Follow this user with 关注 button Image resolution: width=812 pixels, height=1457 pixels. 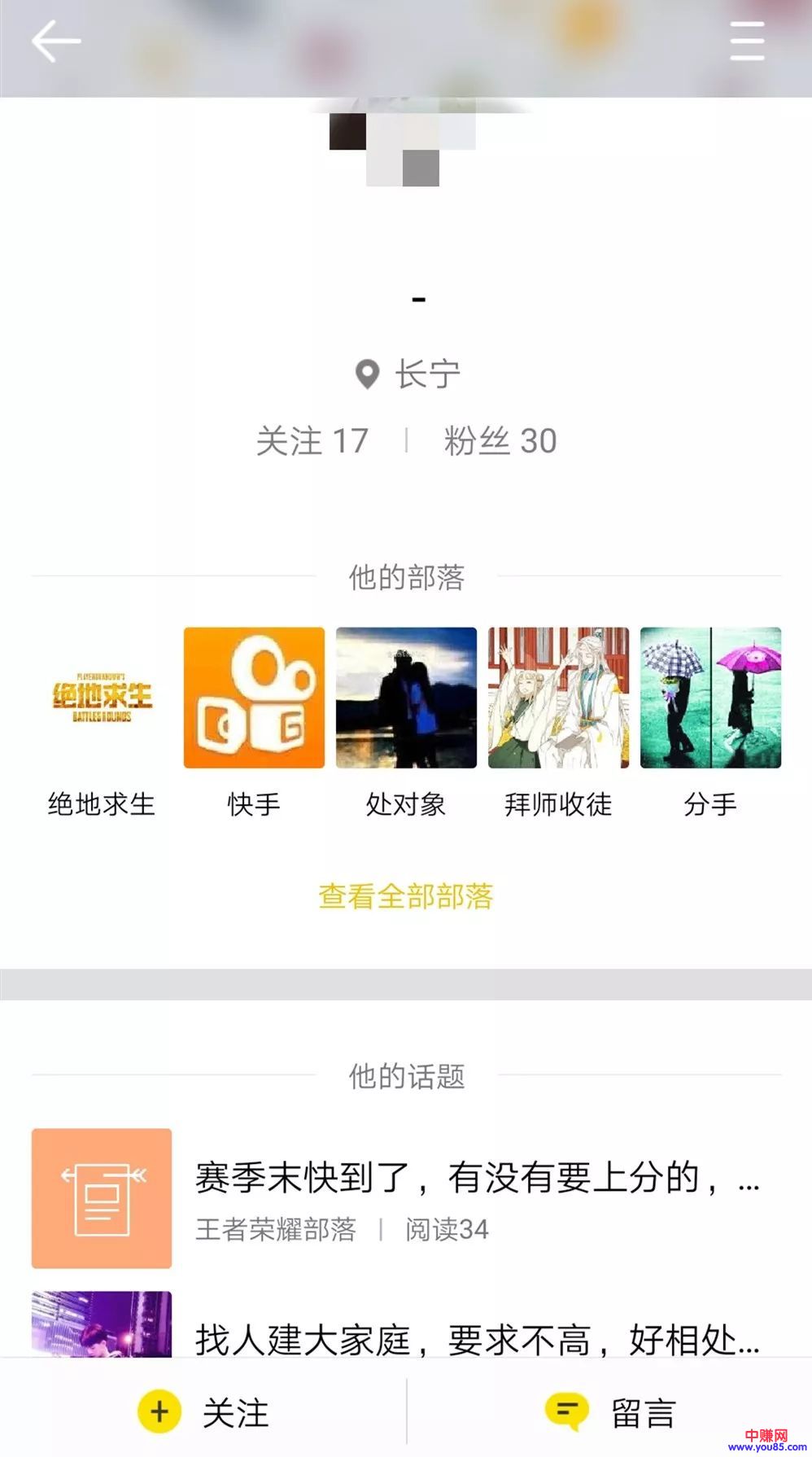tap(203, 1412)
